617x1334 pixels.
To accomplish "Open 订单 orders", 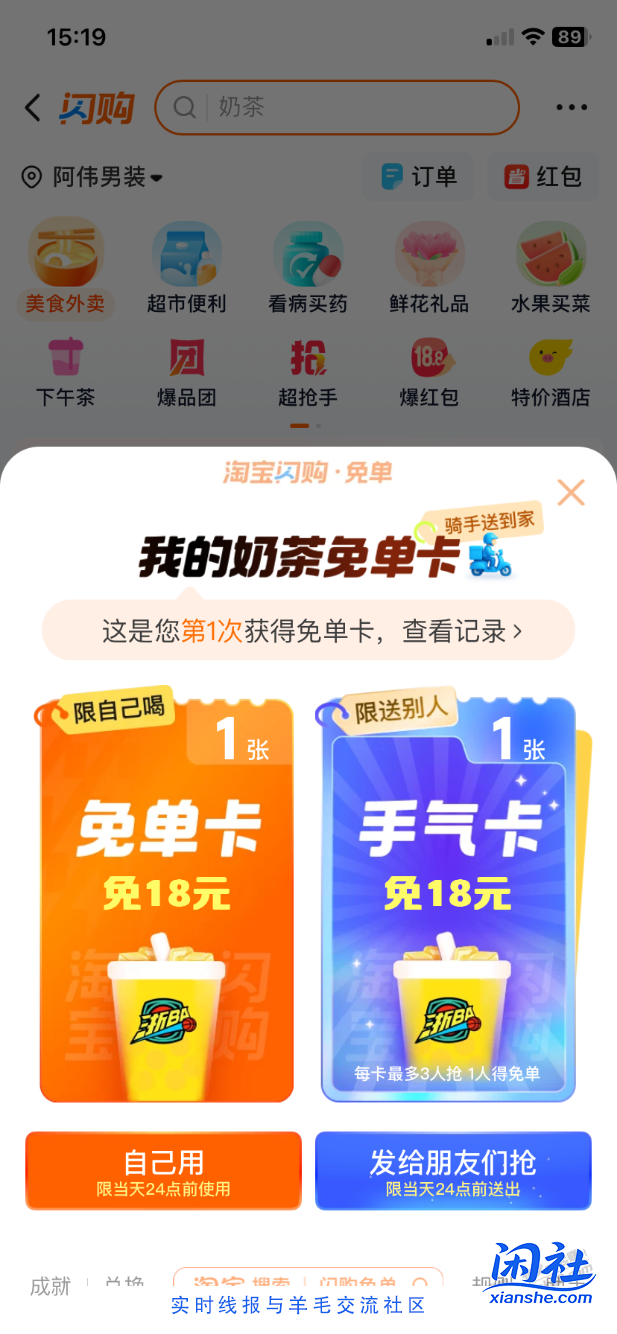I will [x=420, y=177].
